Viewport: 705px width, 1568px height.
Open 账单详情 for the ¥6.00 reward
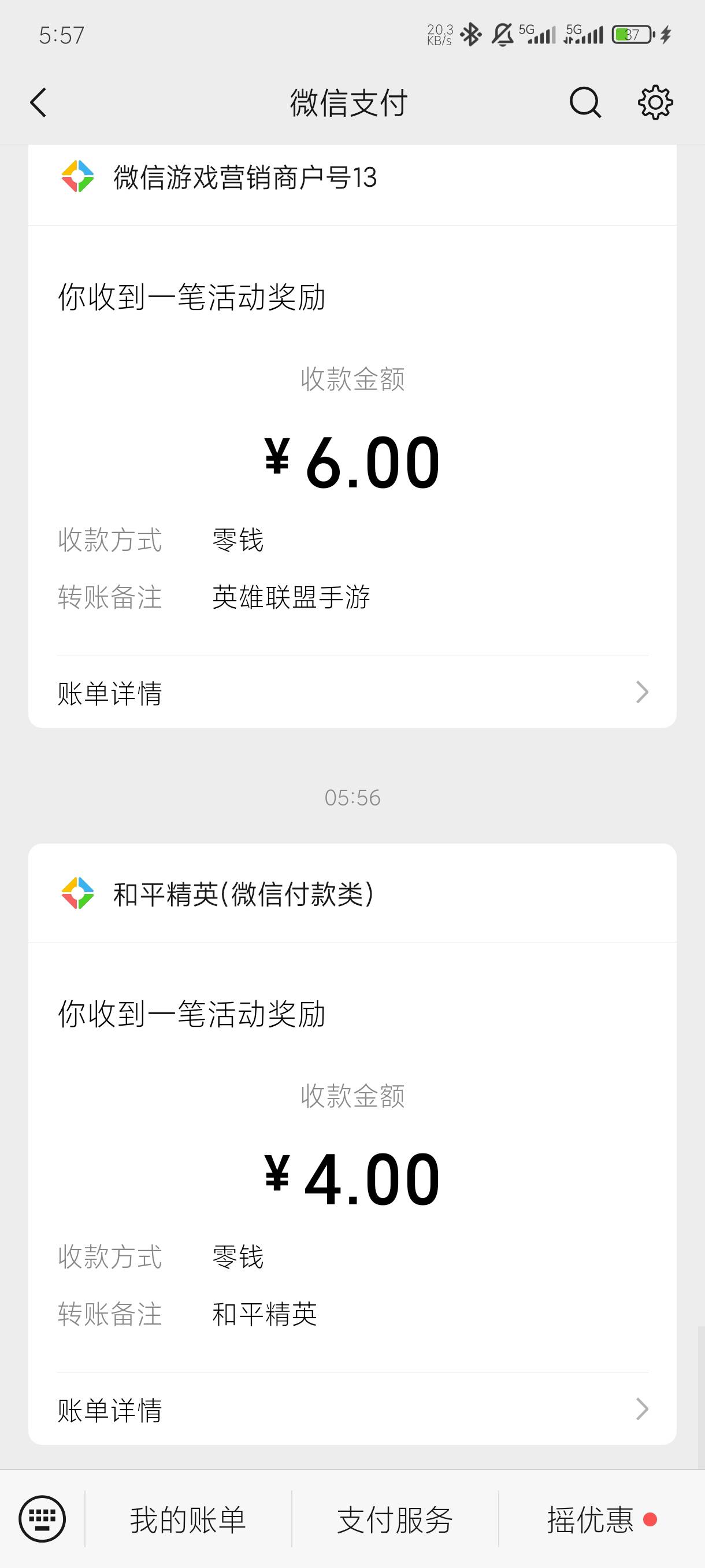353,693
